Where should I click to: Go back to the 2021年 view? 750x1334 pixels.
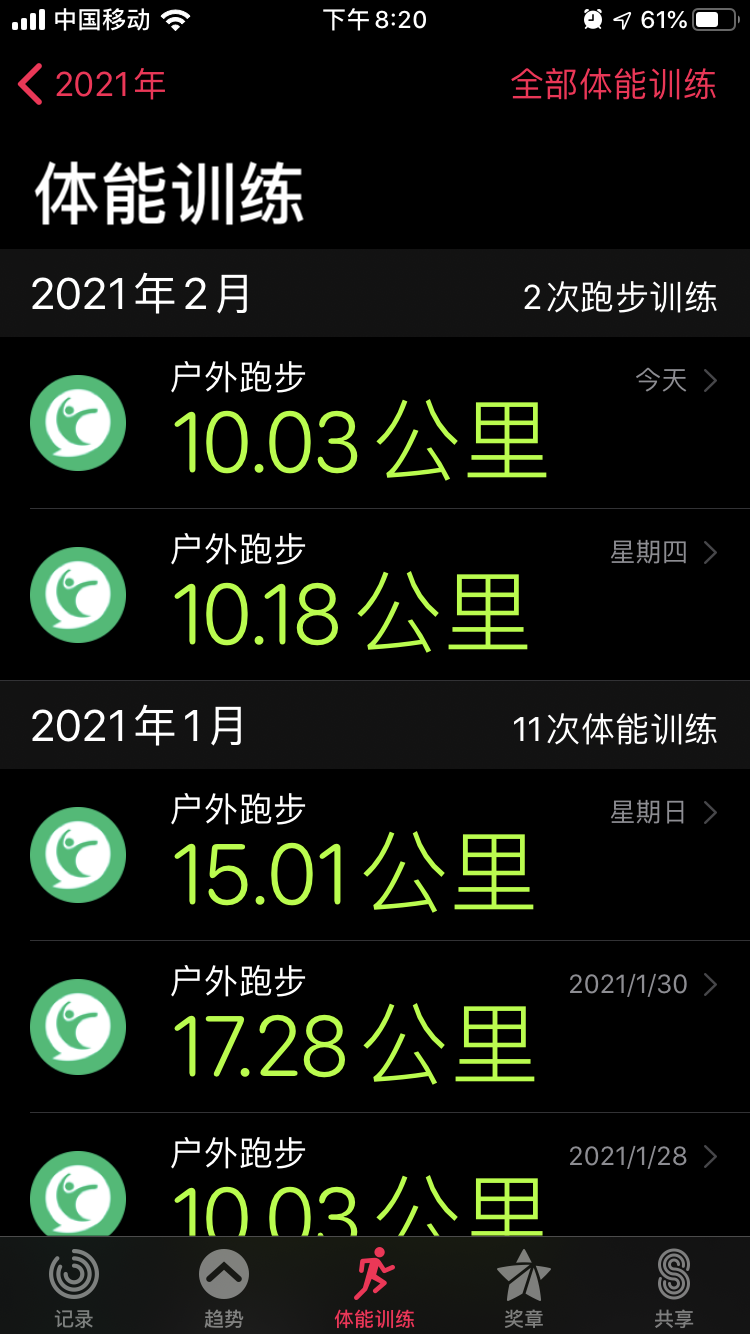[92, 85]
